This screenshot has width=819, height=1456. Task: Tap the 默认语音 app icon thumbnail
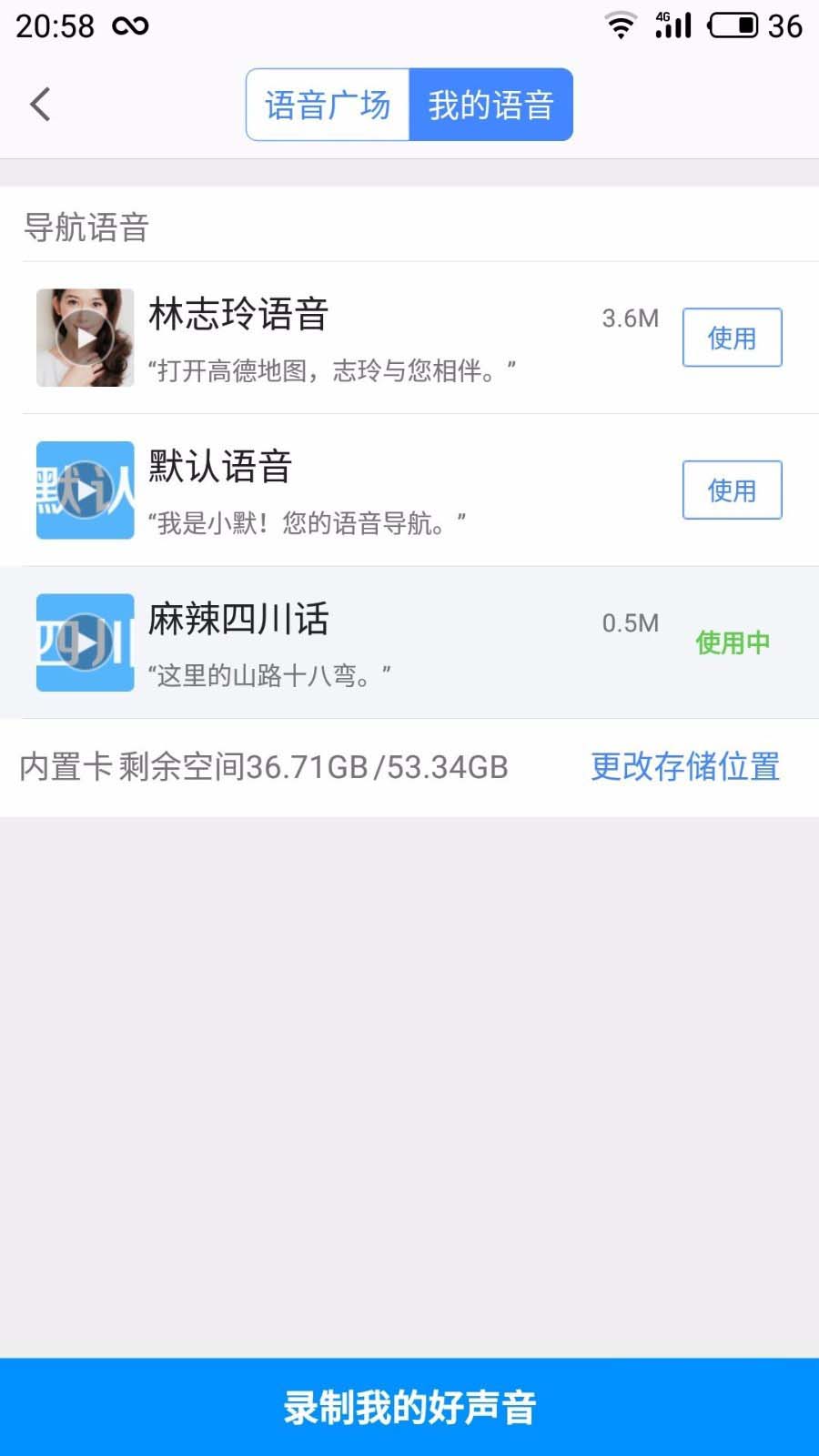(85, 490)
